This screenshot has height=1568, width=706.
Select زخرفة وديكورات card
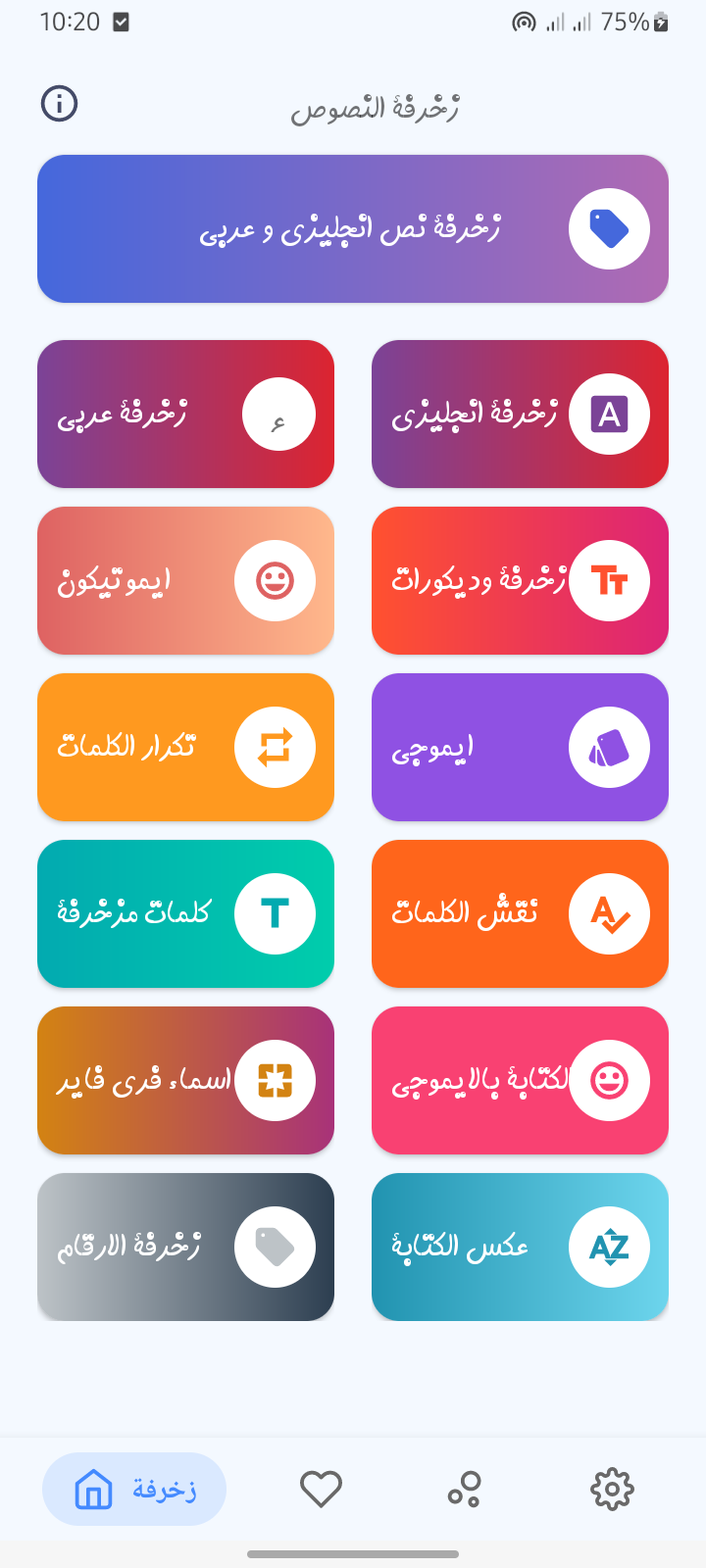coord(520,580)
